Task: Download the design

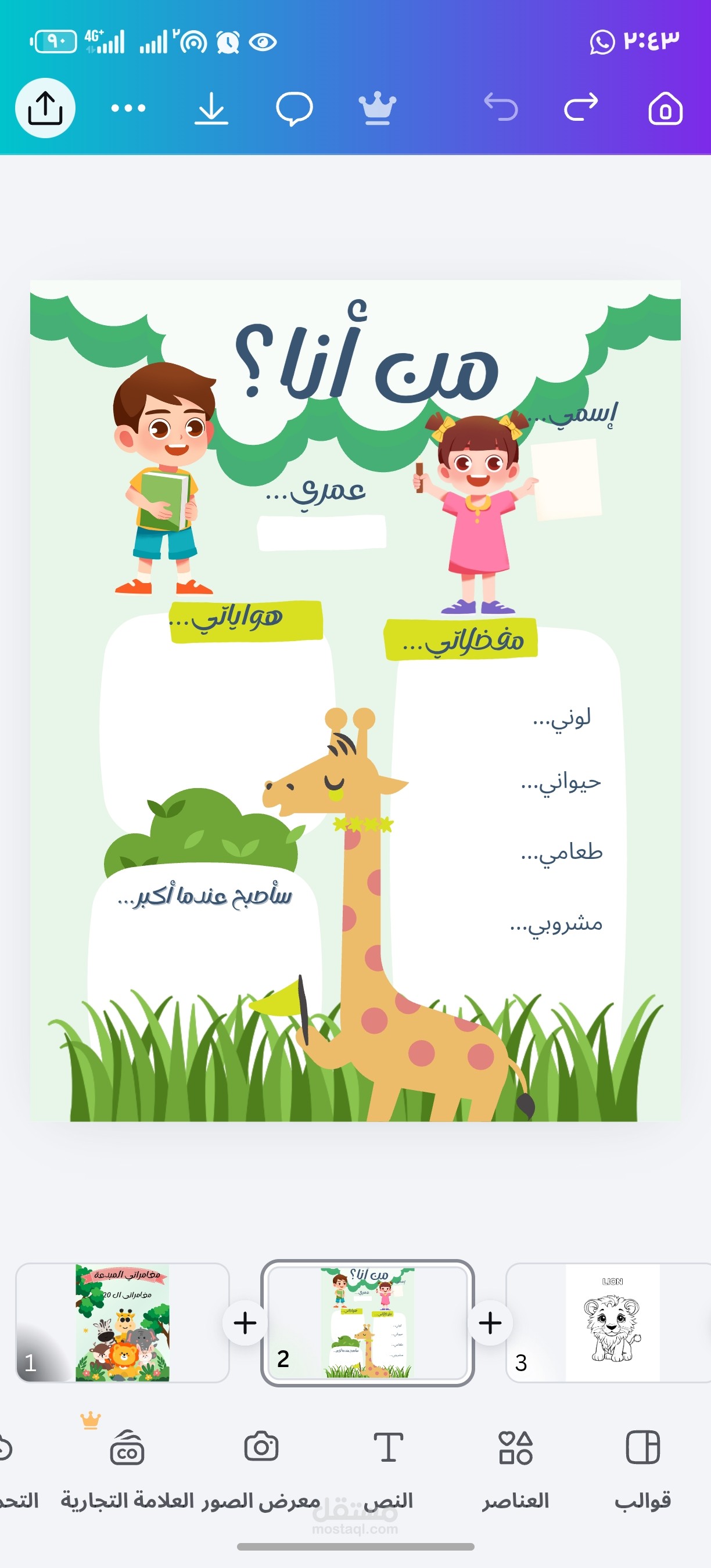Action: [x=211, y=109]
